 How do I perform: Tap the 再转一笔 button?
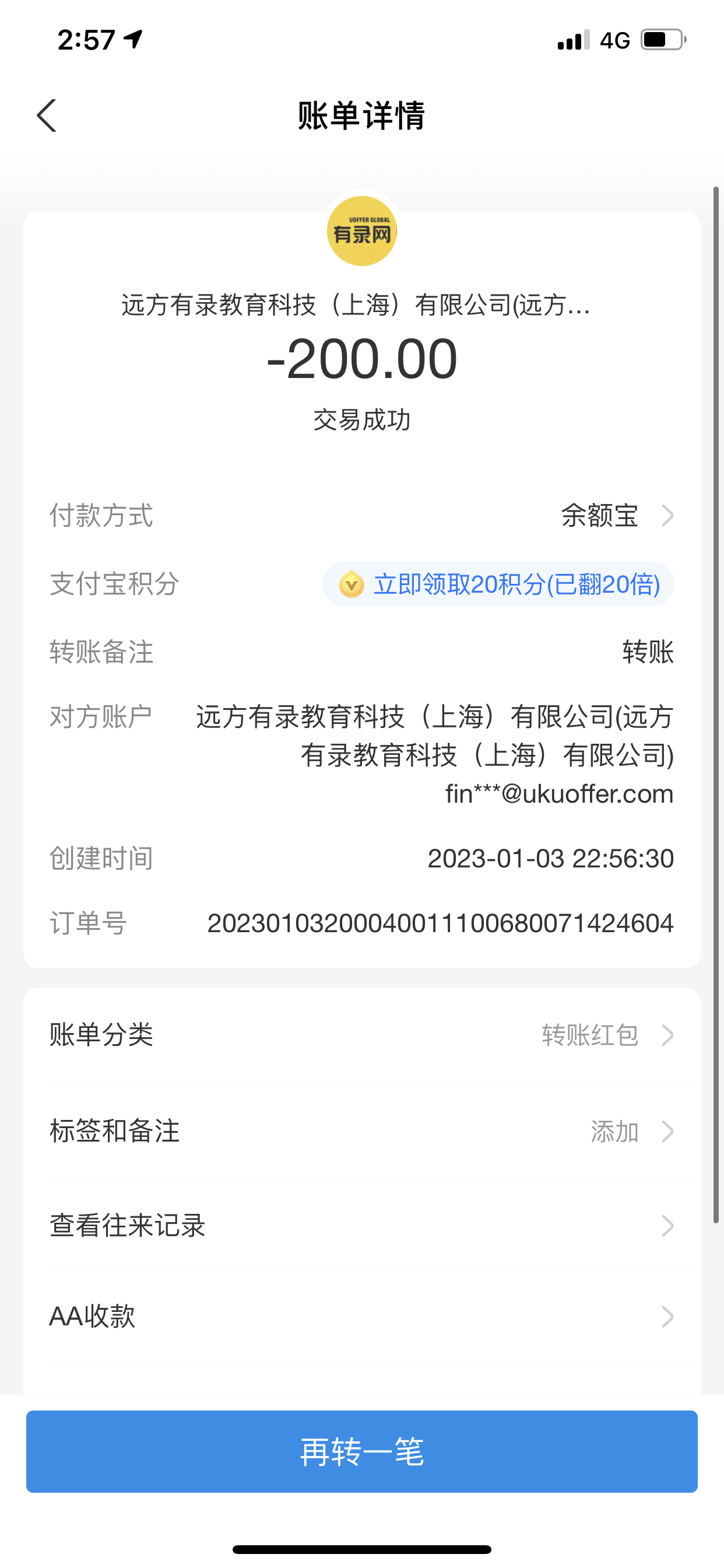361,1451
